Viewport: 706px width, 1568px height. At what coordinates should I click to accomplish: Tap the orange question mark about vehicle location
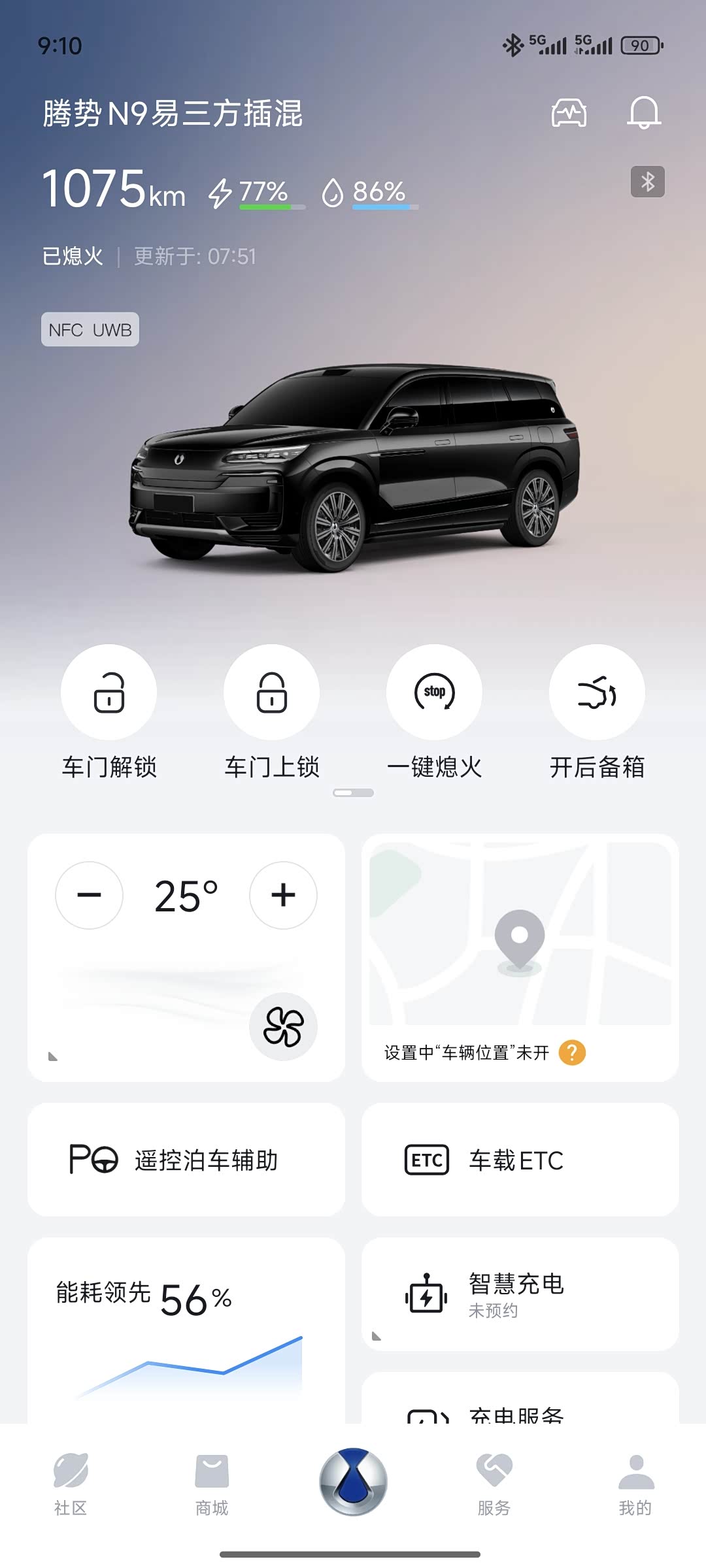pyautogui.click(x=574, y=1052)
